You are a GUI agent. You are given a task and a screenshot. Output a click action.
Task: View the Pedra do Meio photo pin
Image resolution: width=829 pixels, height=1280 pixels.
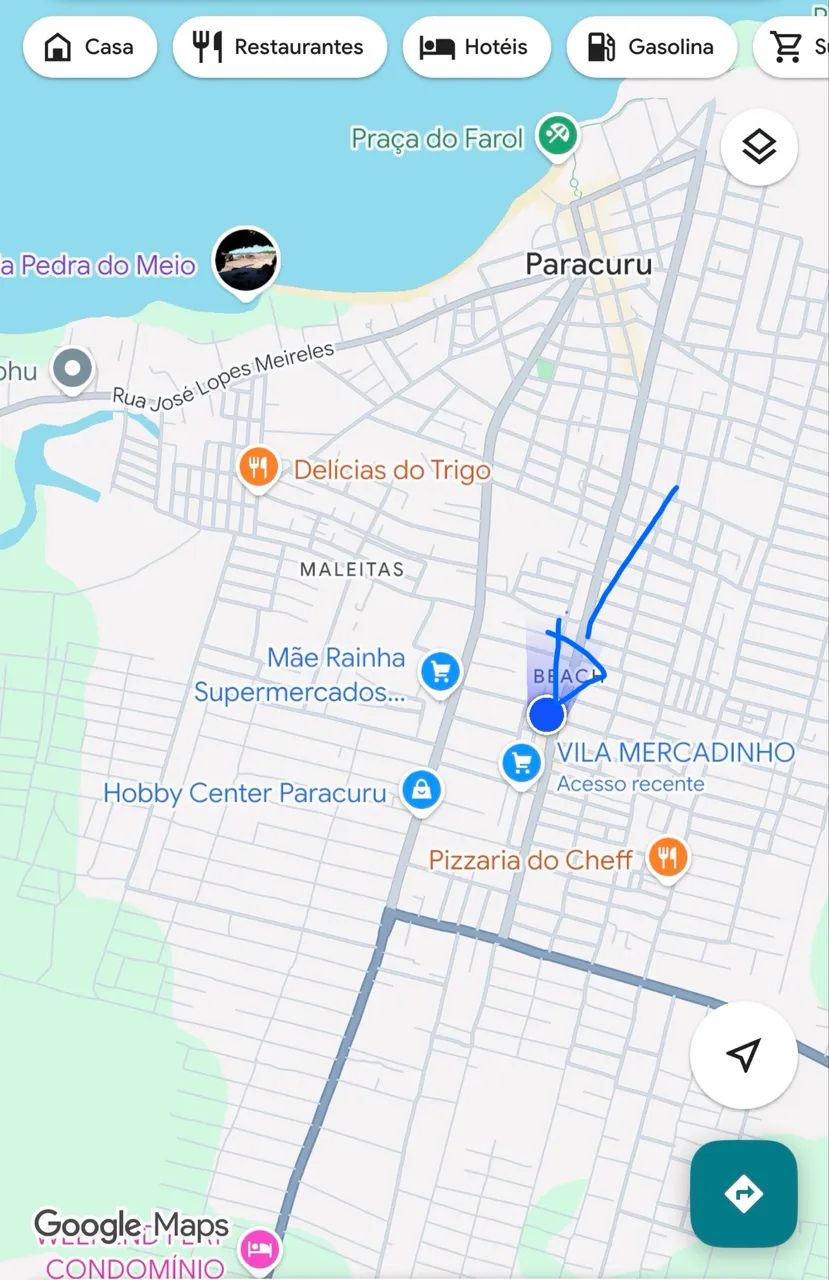(x=246, y=259)
